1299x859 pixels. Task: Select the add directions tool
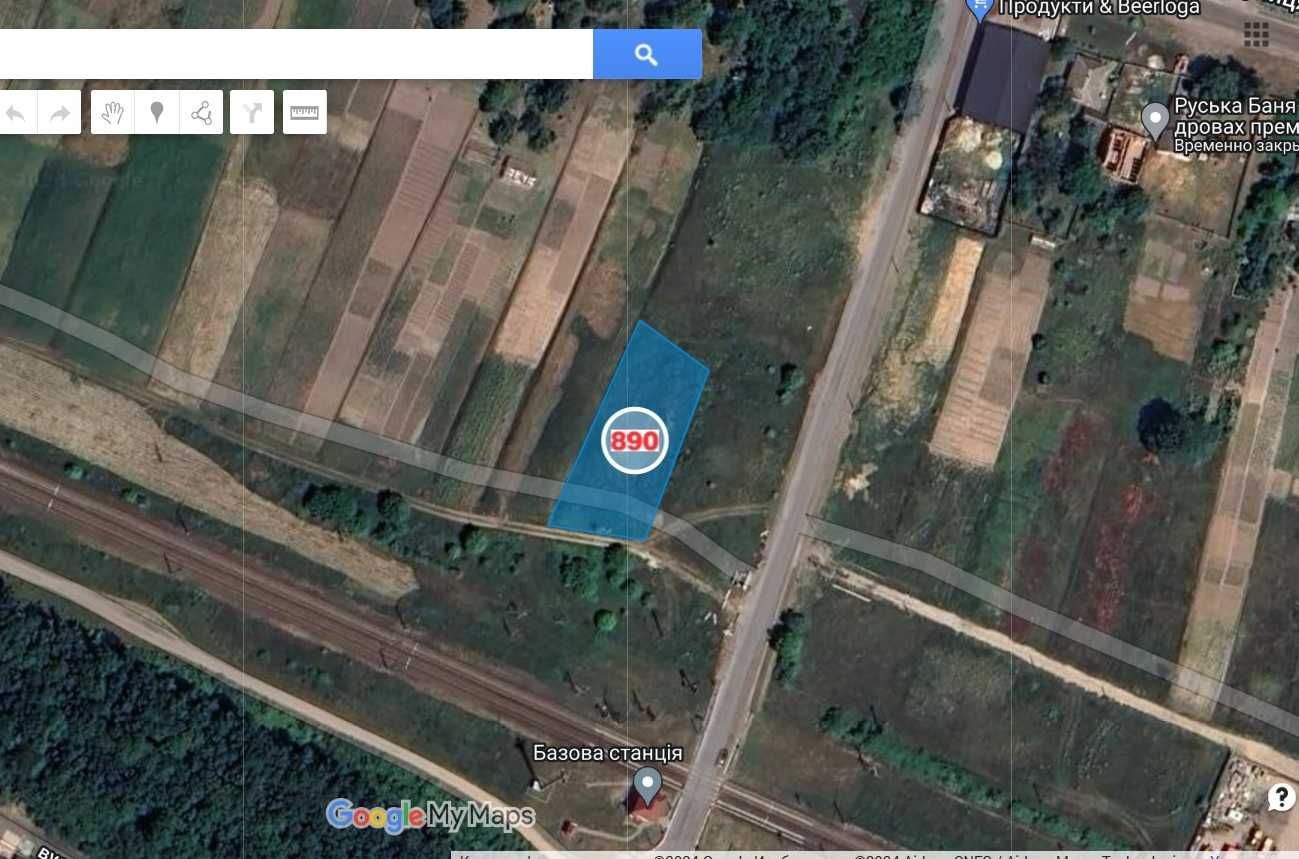(252, 112)
